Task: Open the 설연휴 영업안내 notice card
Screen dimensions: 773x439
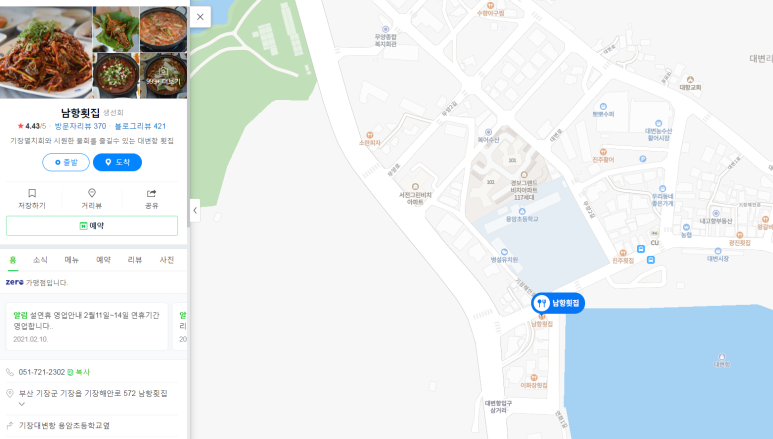Action: click(x=86, y=324)
